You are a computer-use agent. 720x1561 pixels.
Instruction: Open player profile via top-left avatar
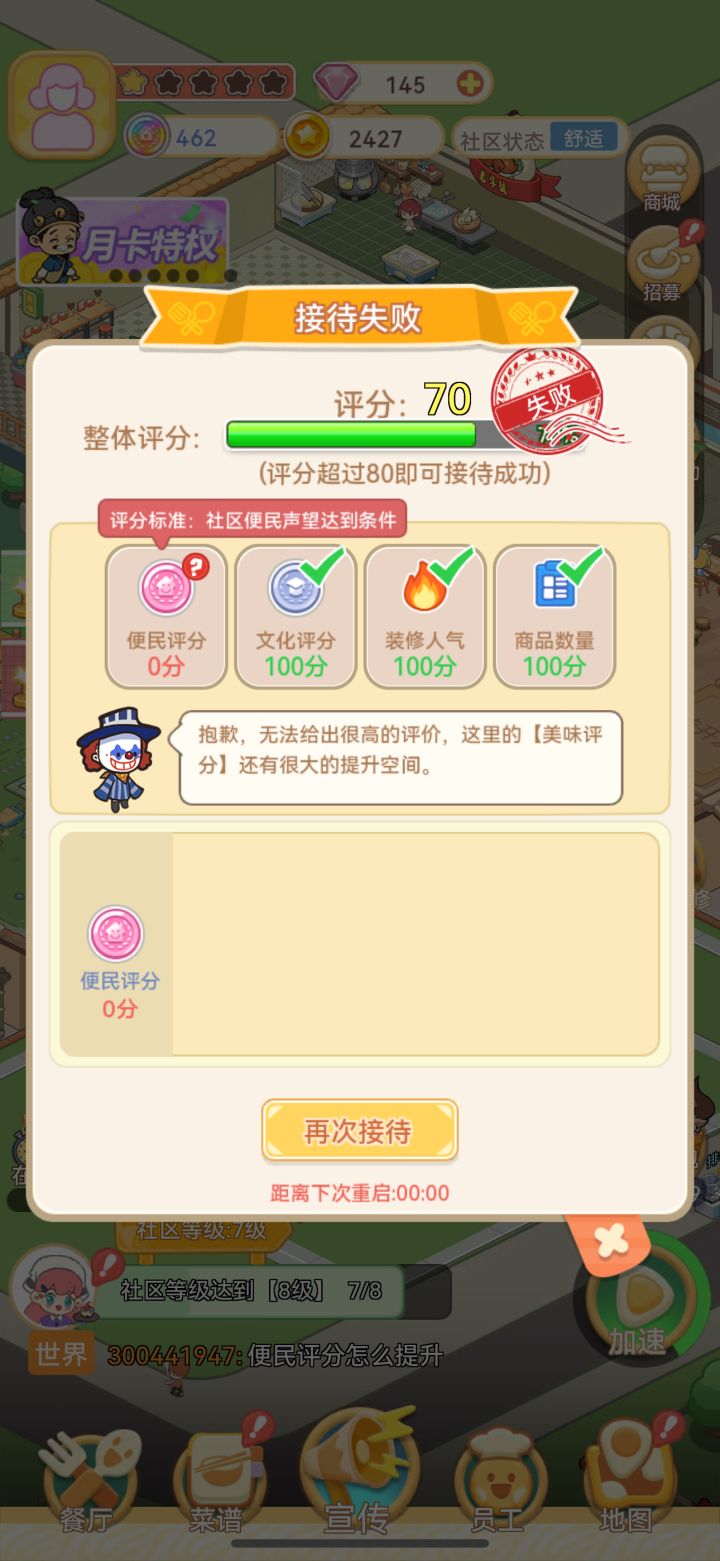tap(62, 100)
